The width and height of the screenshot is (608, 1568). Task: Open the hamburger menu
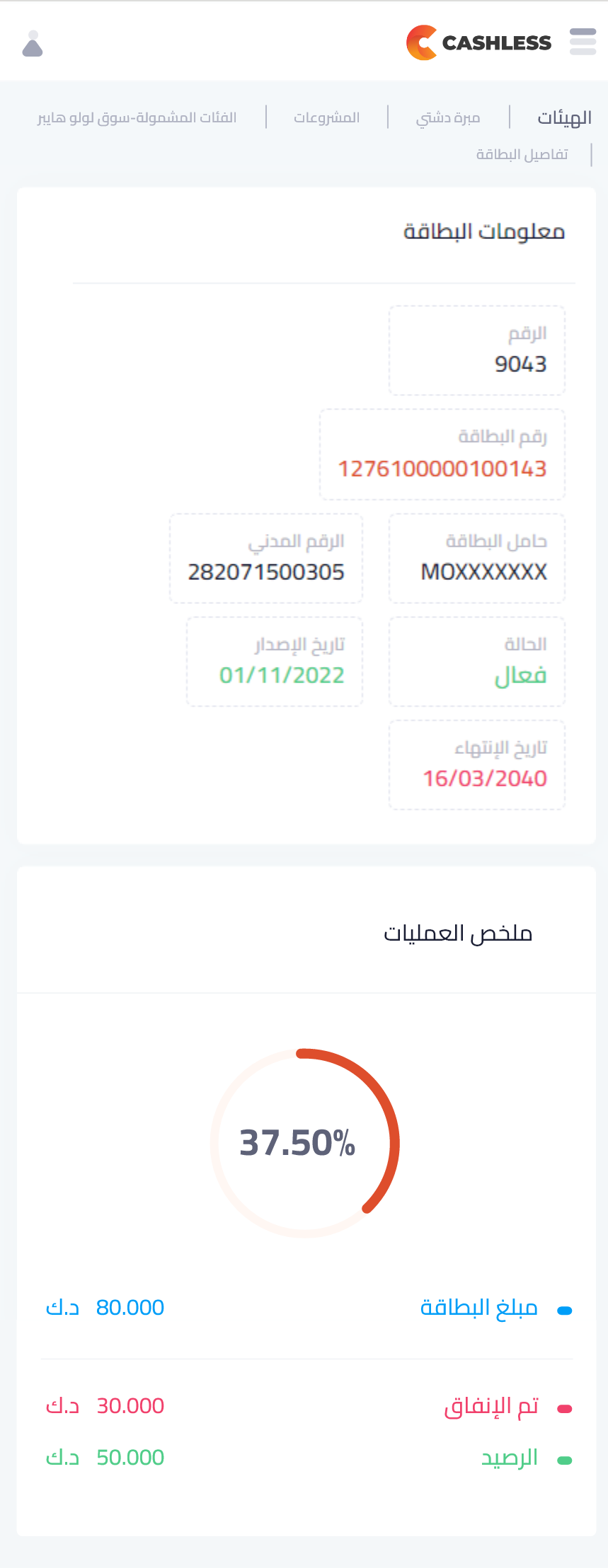click(583, 42)
